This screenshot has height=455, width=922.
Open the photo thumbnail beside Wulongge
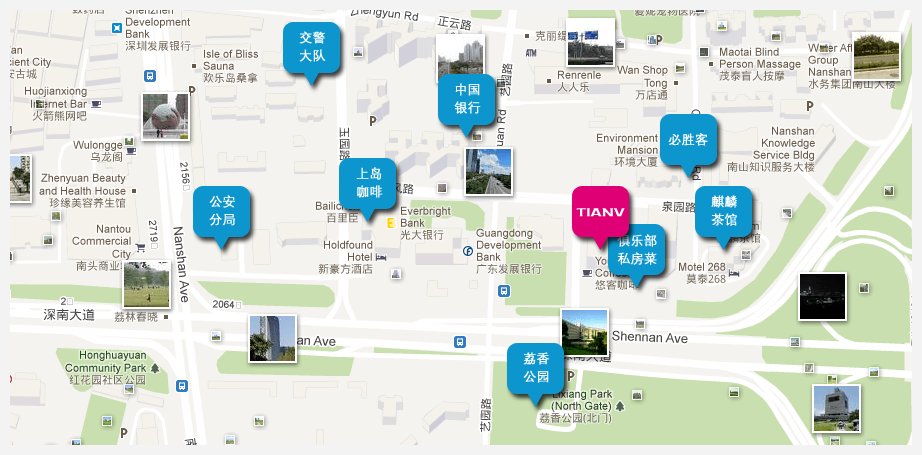[x=165, y=117]
